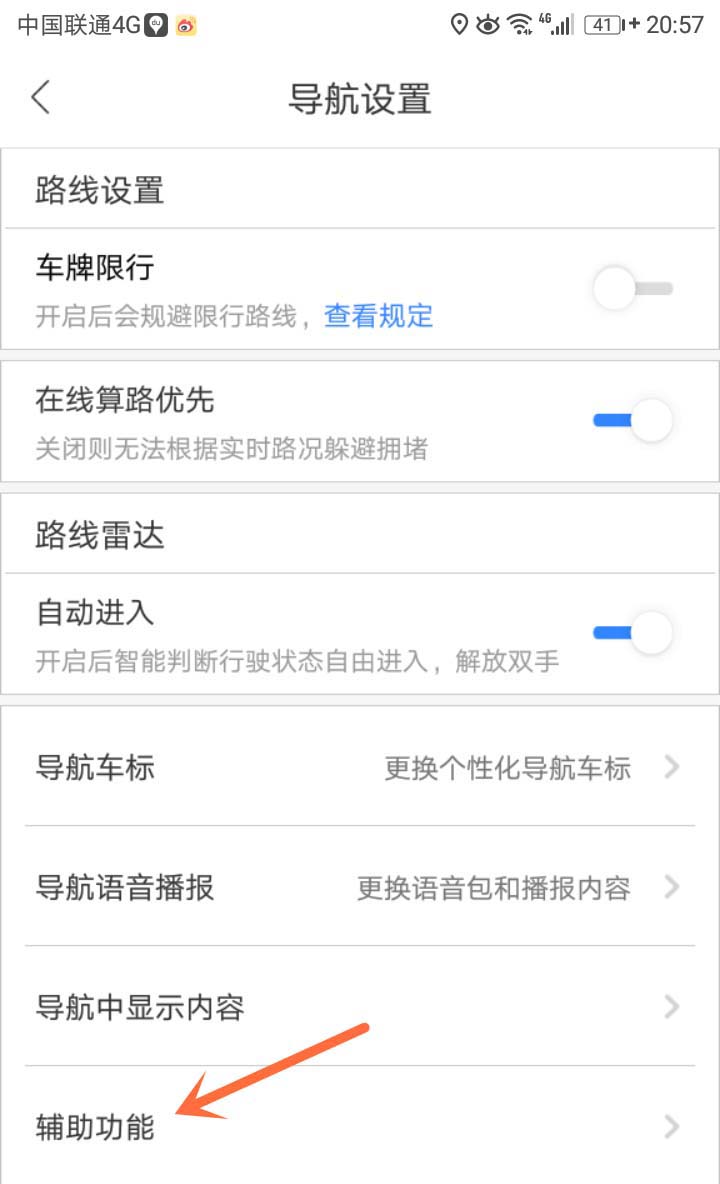Click the recorder icon beside 中国联通4G
Viewport: 720px width, 1184px height.
155,23
